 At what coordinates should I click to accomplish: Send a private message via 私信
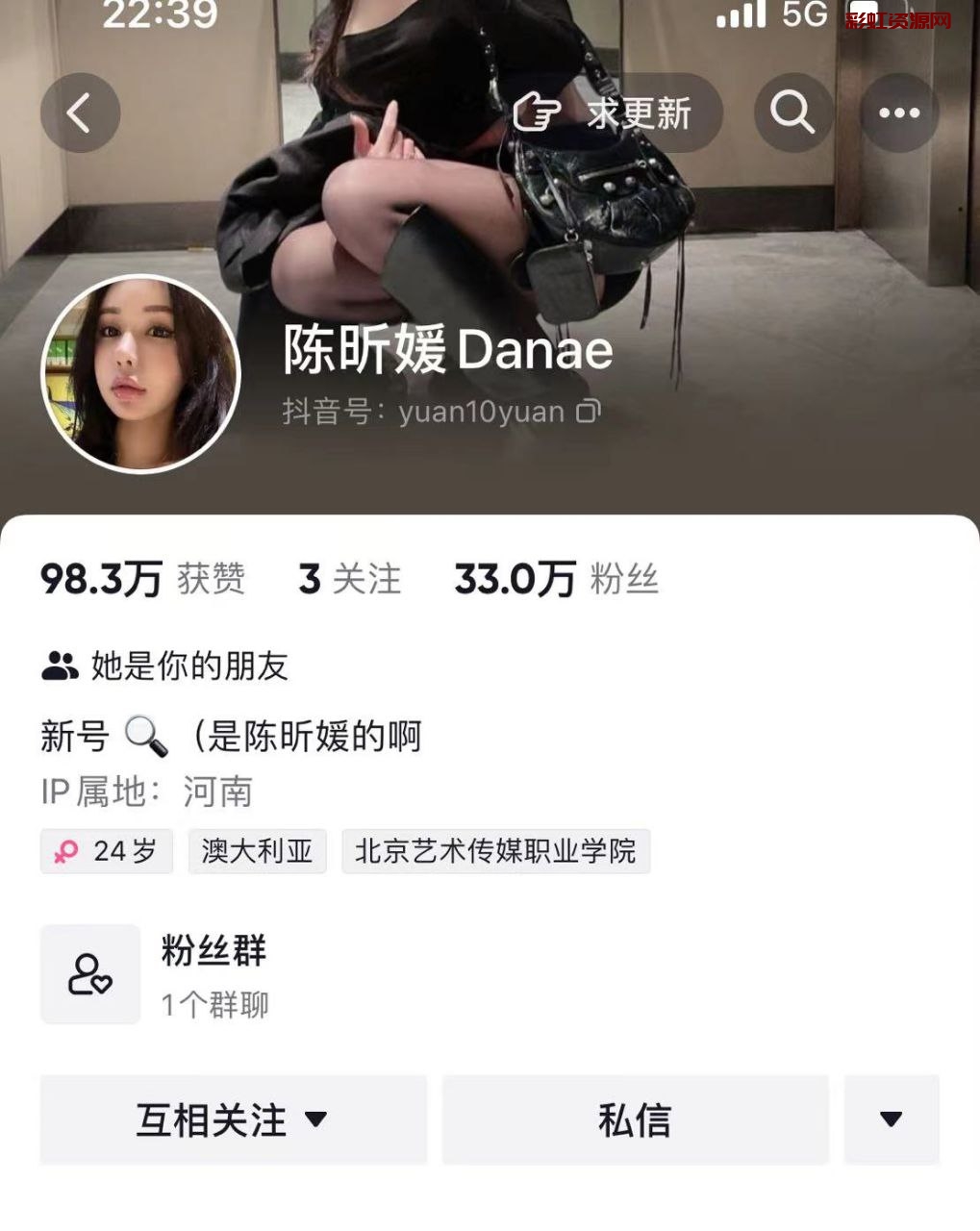[635, 1119]
